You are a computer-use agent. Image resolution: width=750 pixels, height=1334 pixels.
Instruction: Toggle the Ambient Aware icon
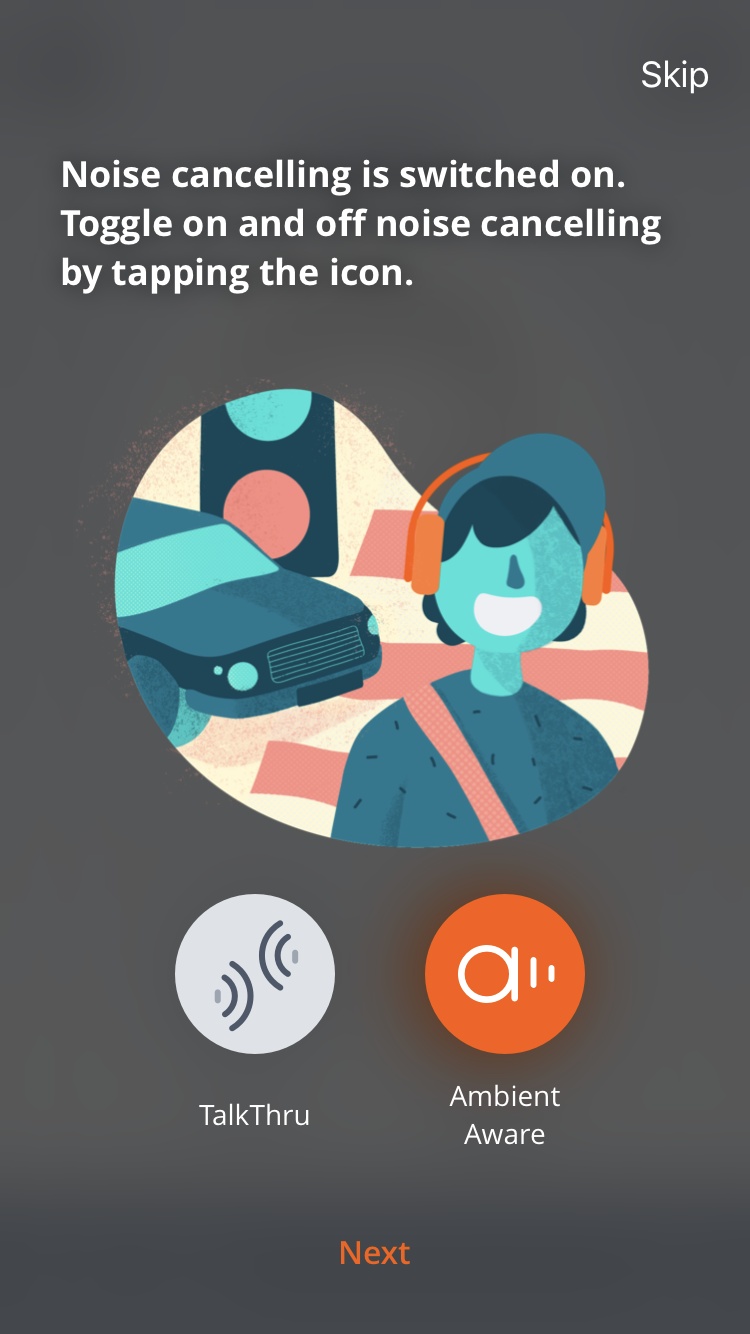pos(505,974)
